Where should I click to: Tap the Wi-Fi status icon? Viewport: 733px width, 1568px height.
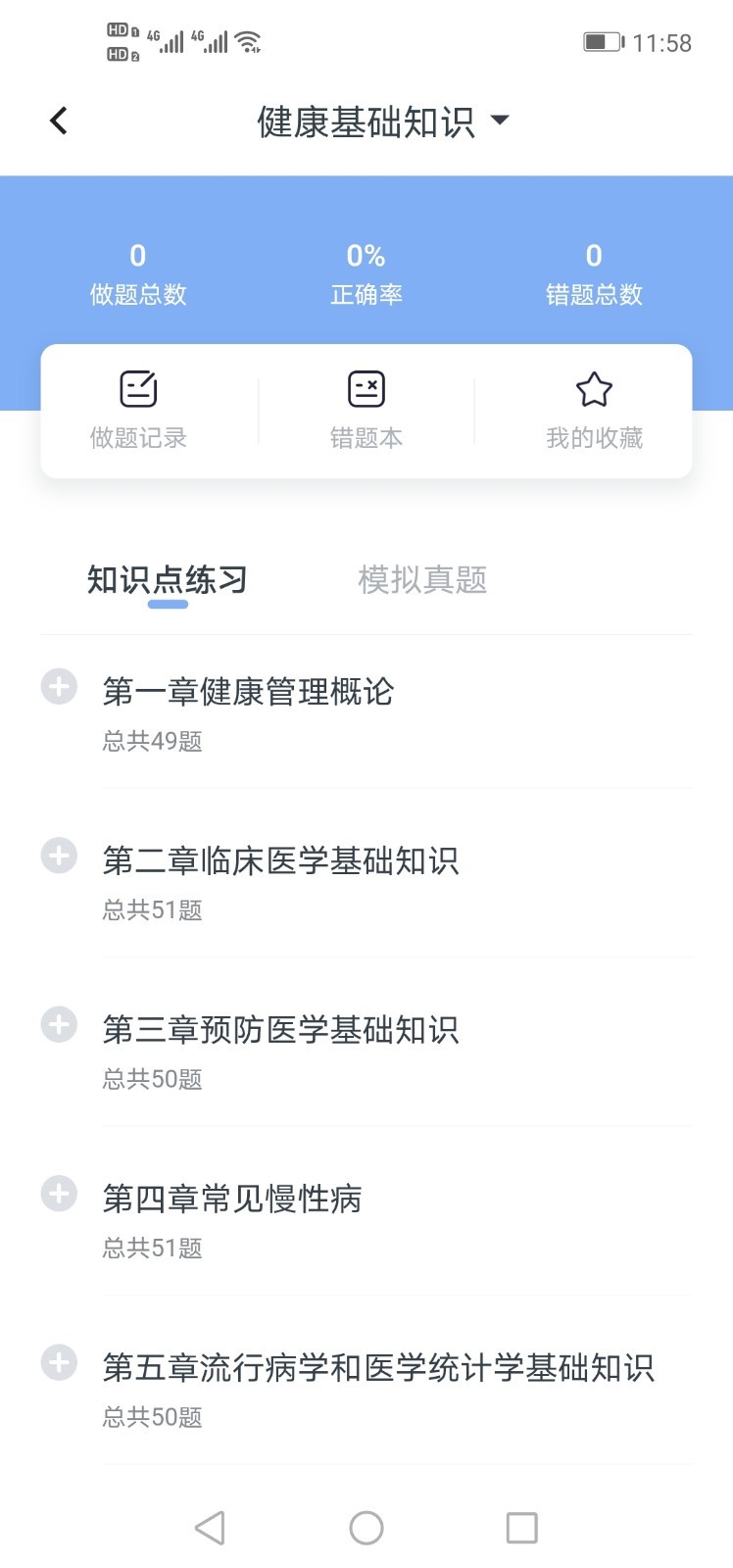click(248, 41)
